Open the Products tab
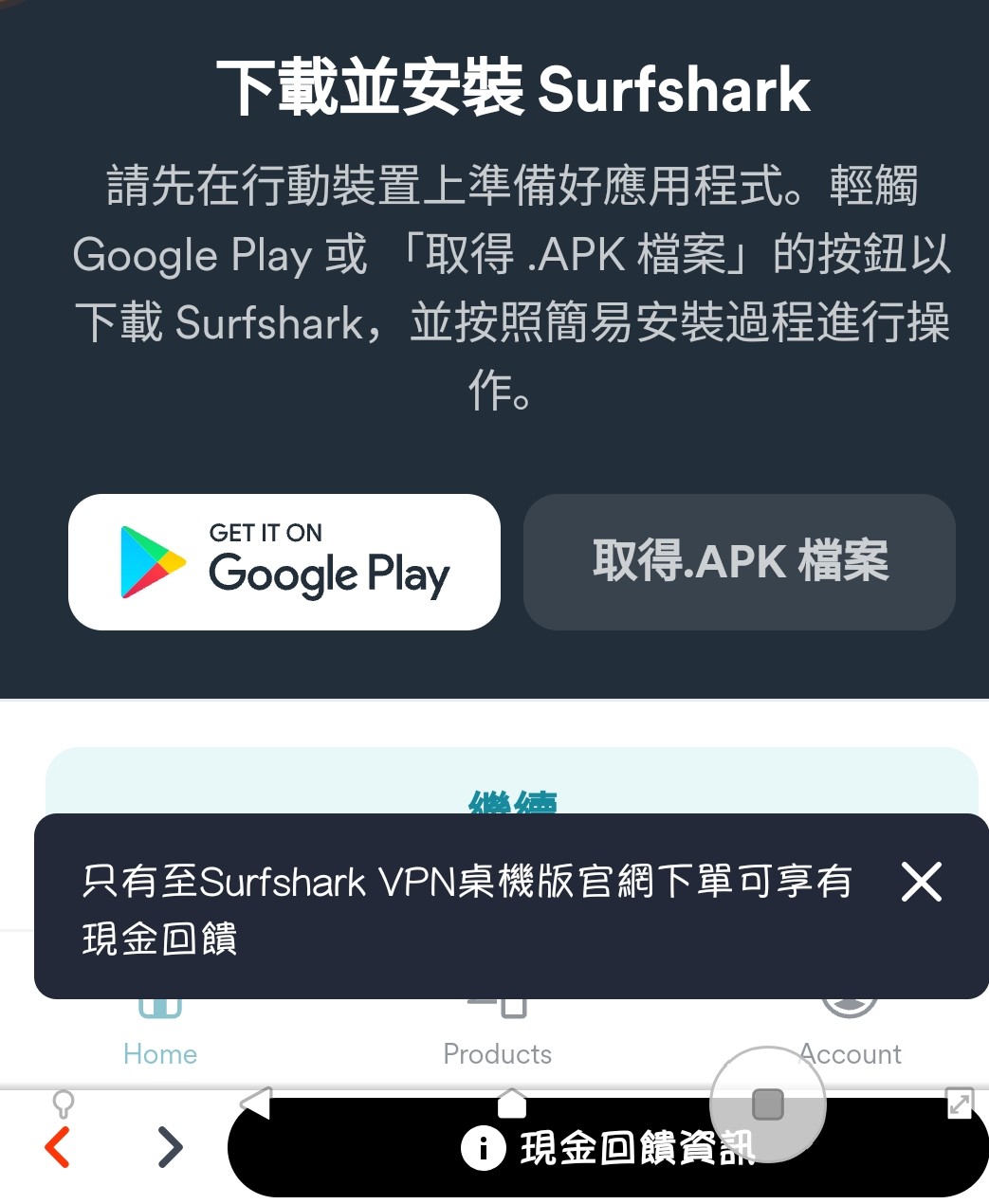The image size is (989, 1204). [497, 1052]
